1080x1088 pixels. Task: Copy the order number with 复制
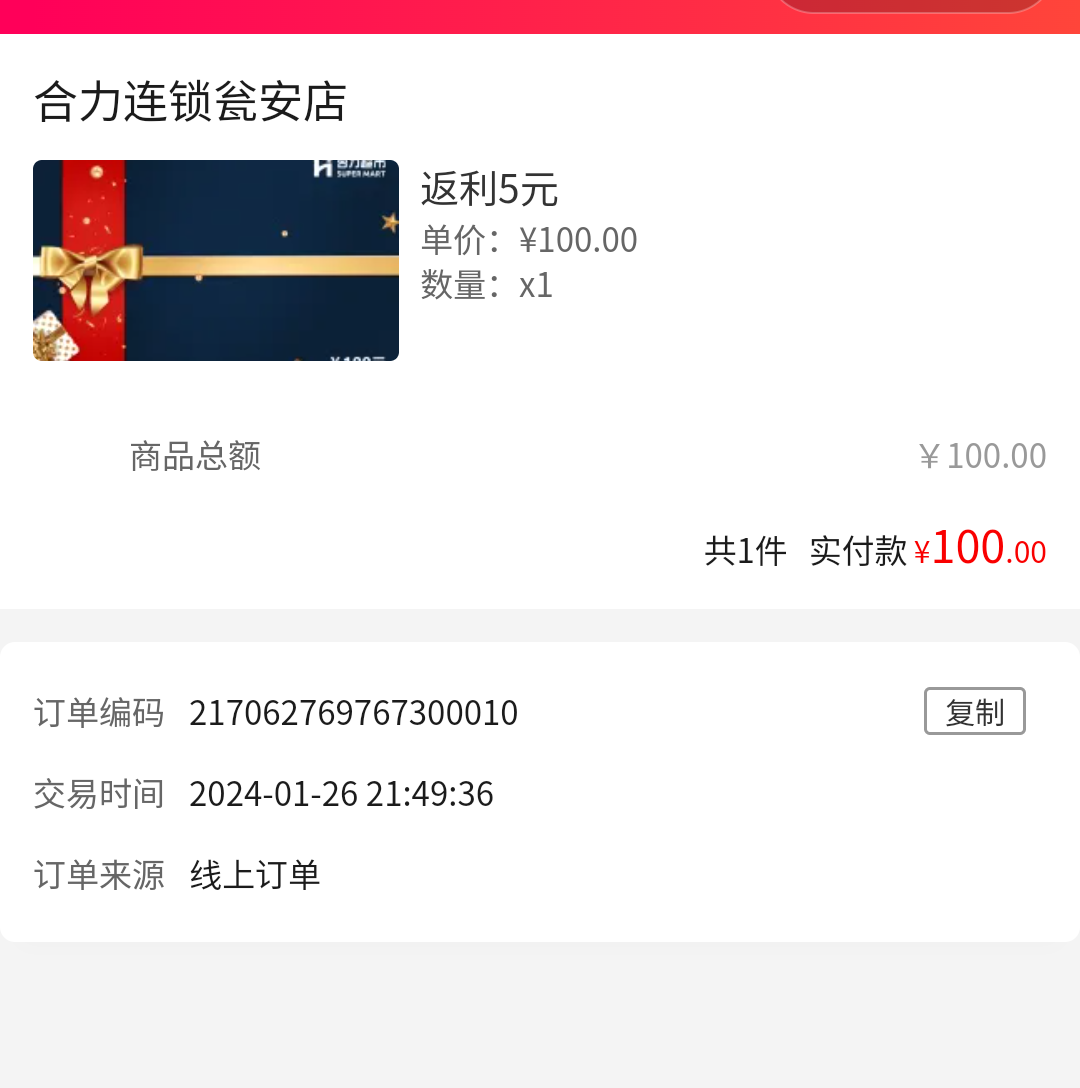click(974, 712)
